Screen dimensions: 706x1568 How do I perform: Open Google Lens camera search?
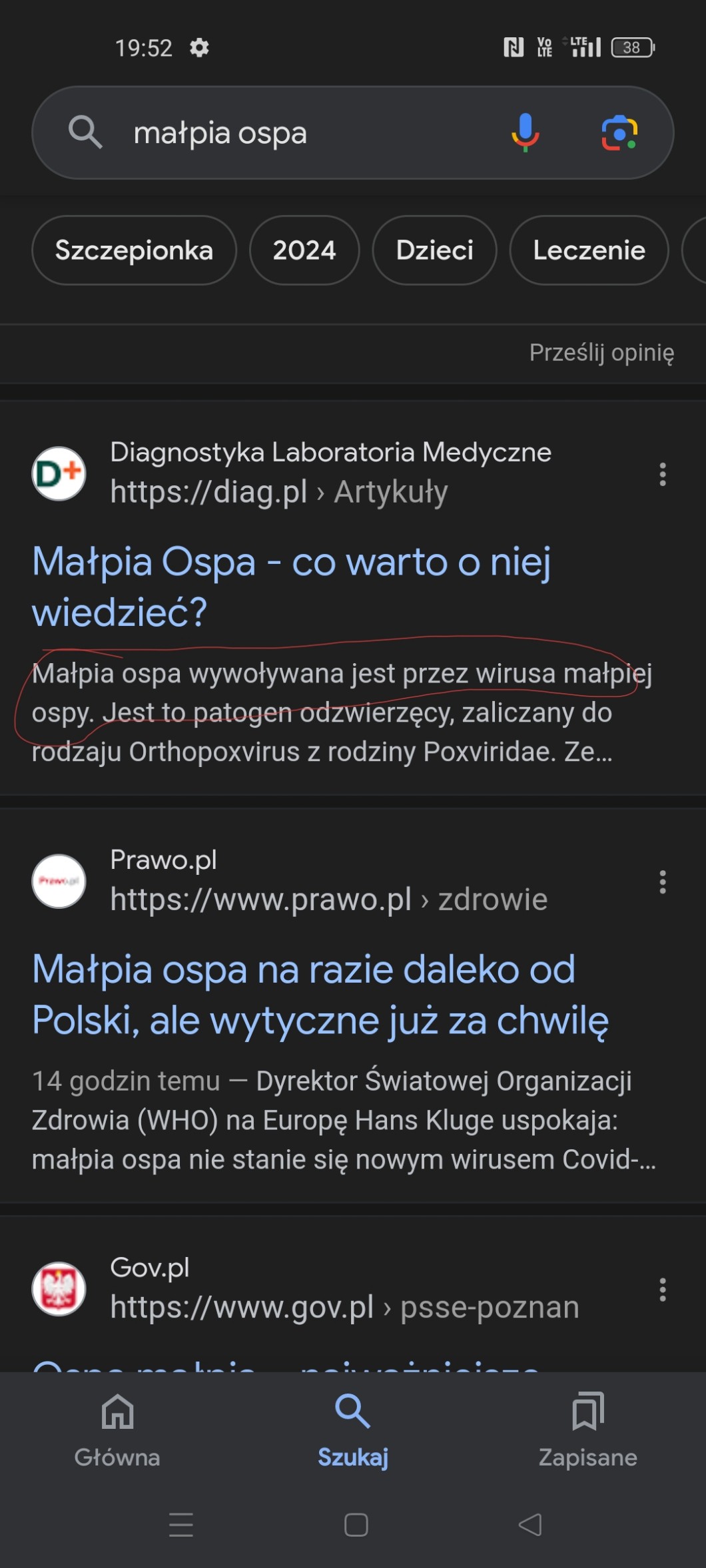pos(619,132)
